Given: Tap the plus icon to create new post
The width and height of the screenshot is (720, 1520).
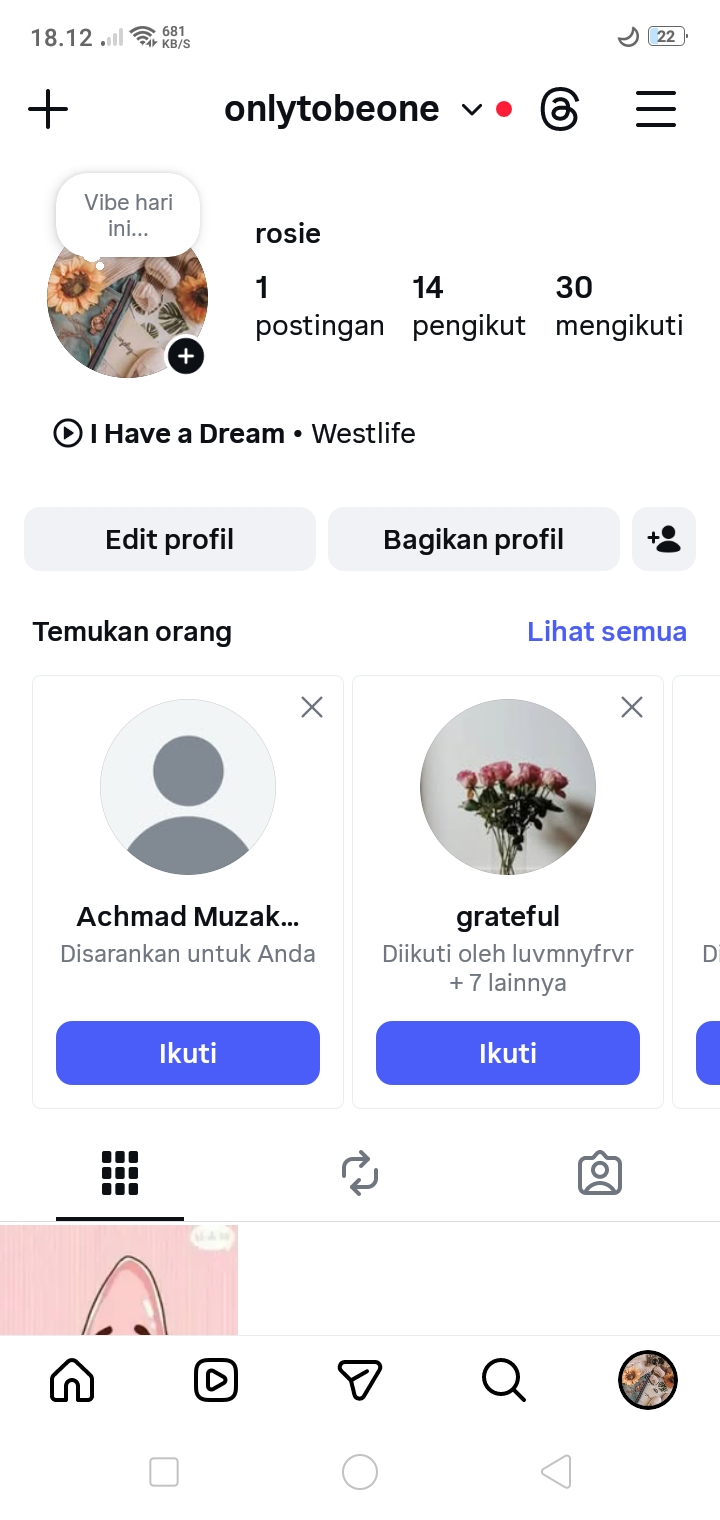Looking at the screenshot, I should point(48,109).
